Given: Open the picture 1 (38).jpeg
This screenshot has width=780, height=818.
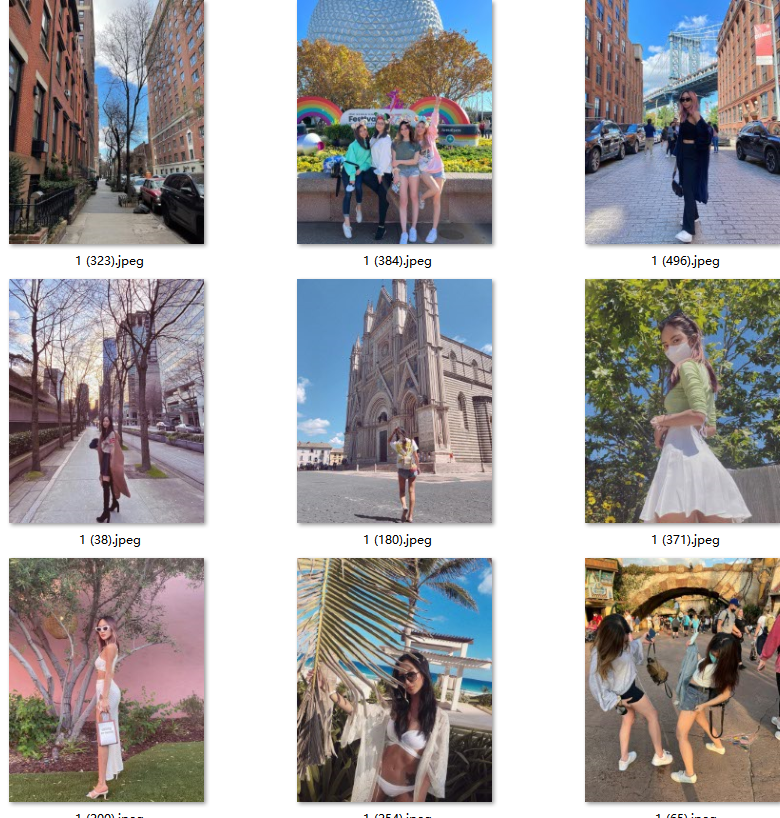Looking at the screenshot, I should [x=106, y=401].
